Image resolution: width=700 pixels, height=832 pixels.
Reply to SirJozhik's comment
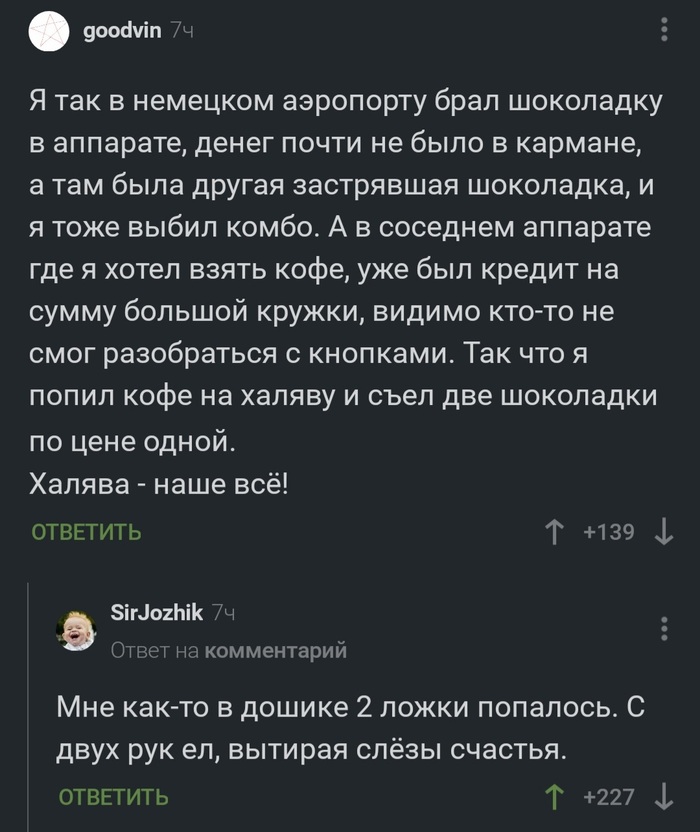(114, 797)
